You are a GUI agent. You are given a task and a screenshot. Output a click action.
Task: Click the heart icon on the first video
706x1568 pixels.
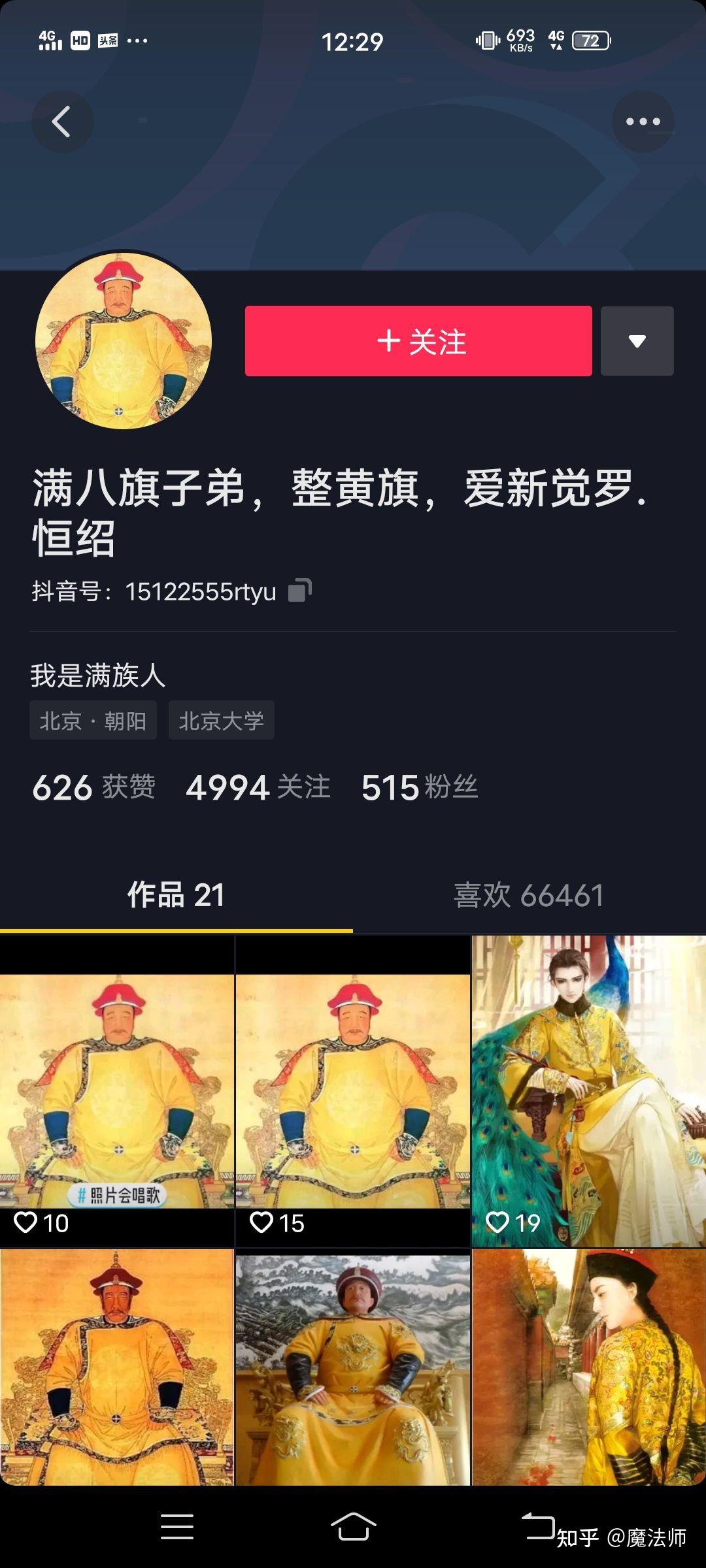[x=27, y=1224]
